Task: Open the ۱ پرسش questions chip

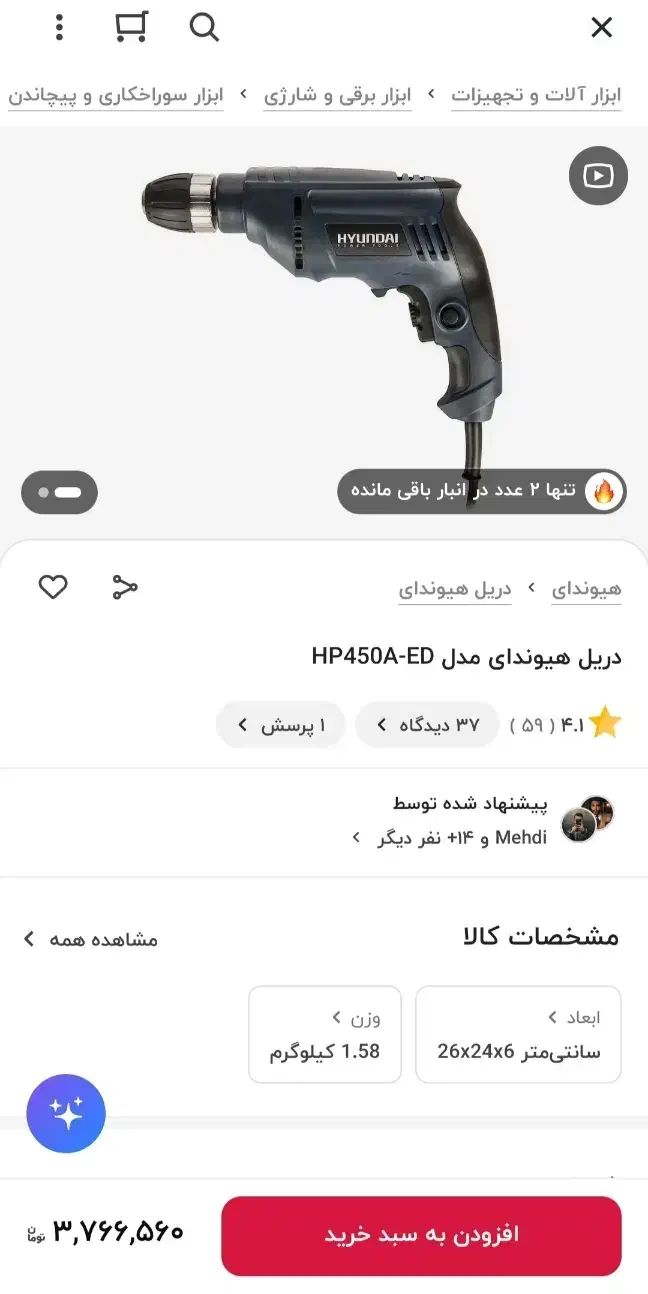Action: tap(281, 725)
